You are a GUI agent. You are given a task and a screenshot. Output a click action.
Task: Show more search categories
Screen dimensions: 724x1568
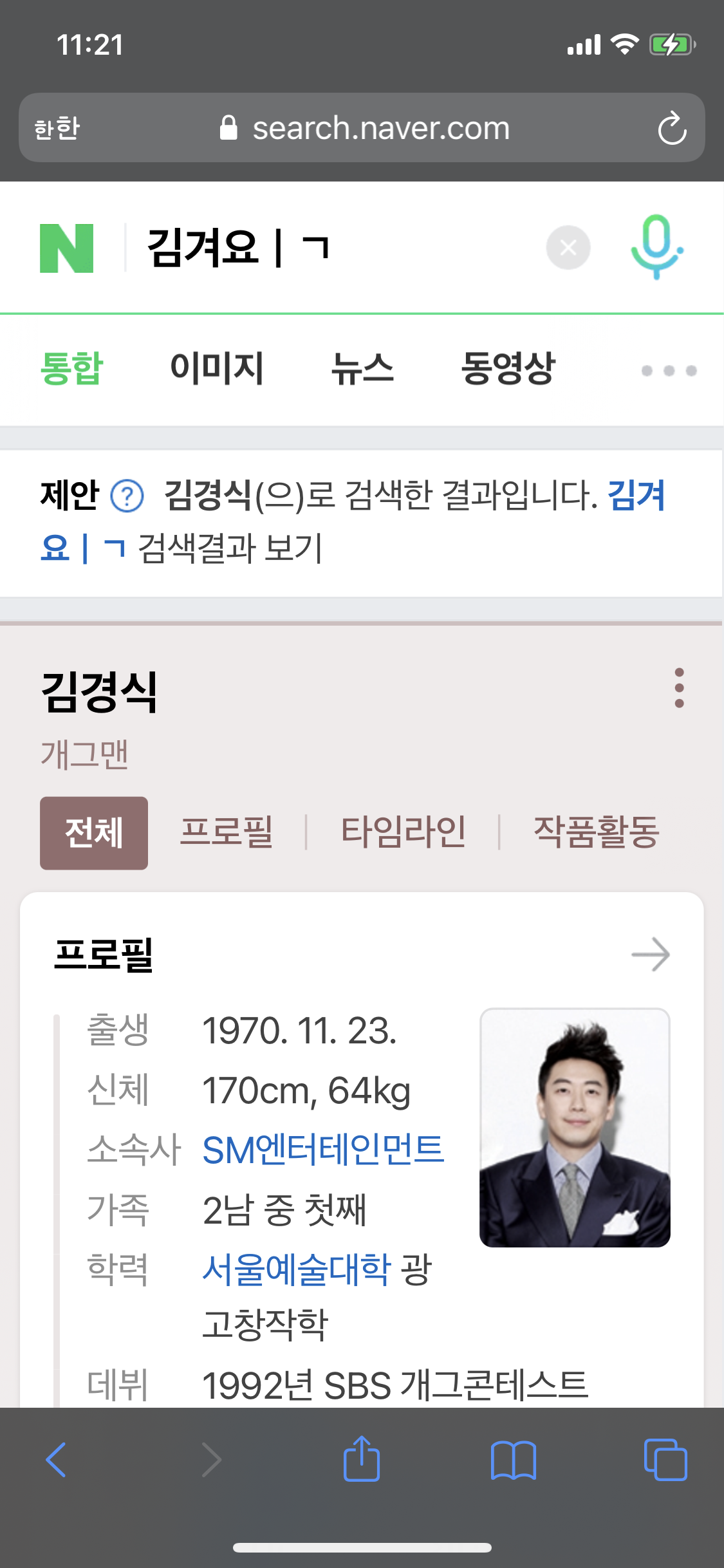pos(669,370)
